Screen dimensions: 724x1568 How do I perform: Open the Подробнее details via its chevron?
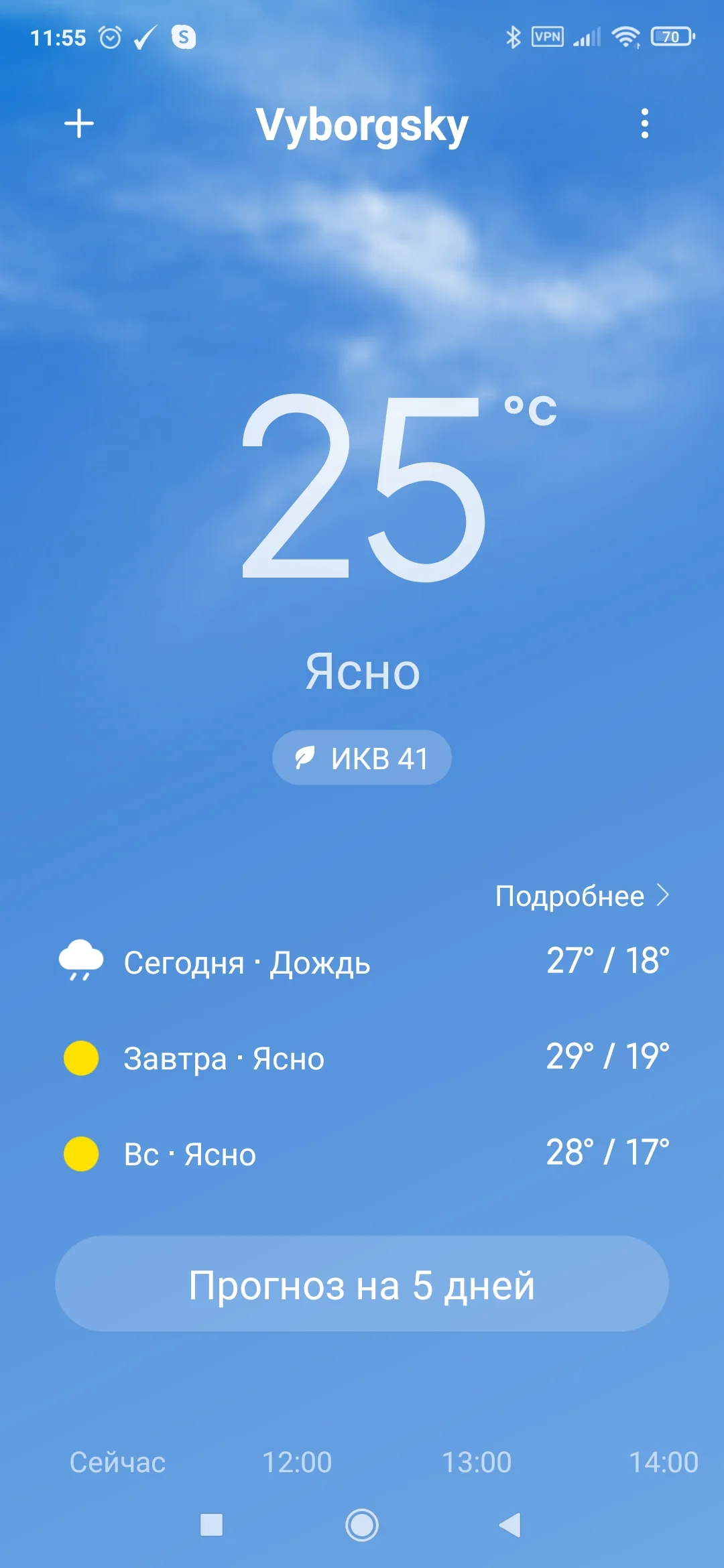click(666, 895)
